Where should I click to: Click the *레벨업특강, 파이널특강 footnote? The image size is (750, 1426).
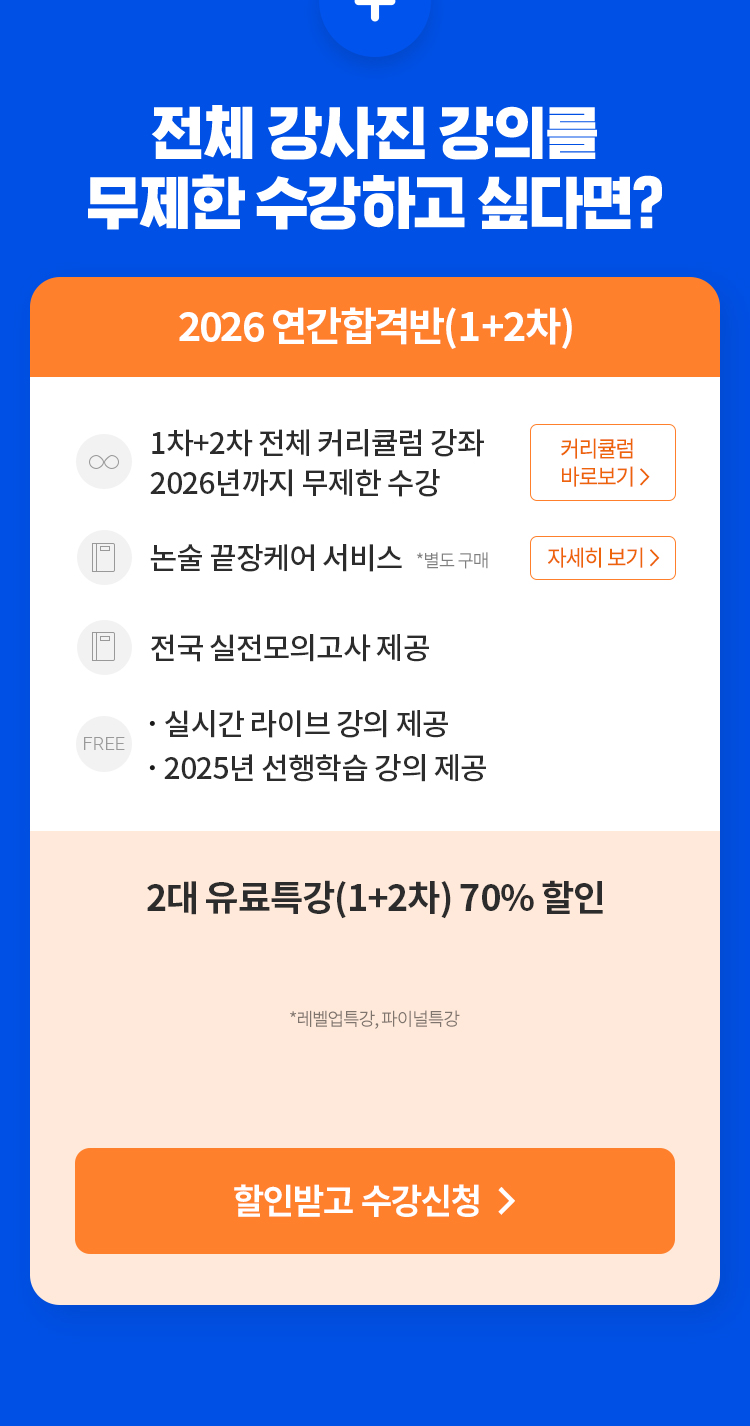(375, 1016)
